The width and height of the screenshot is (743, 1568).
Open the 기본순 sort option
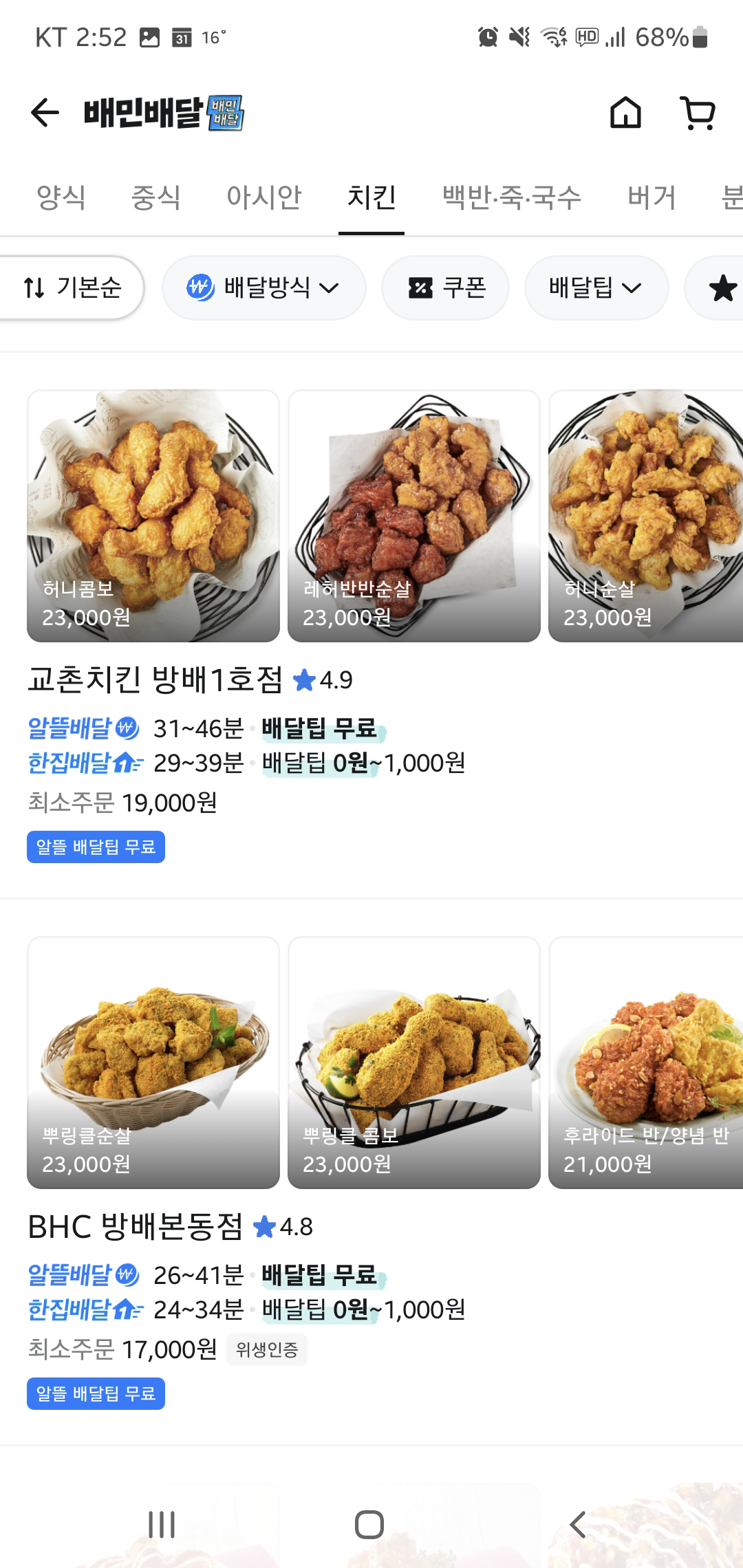[72, 287]
